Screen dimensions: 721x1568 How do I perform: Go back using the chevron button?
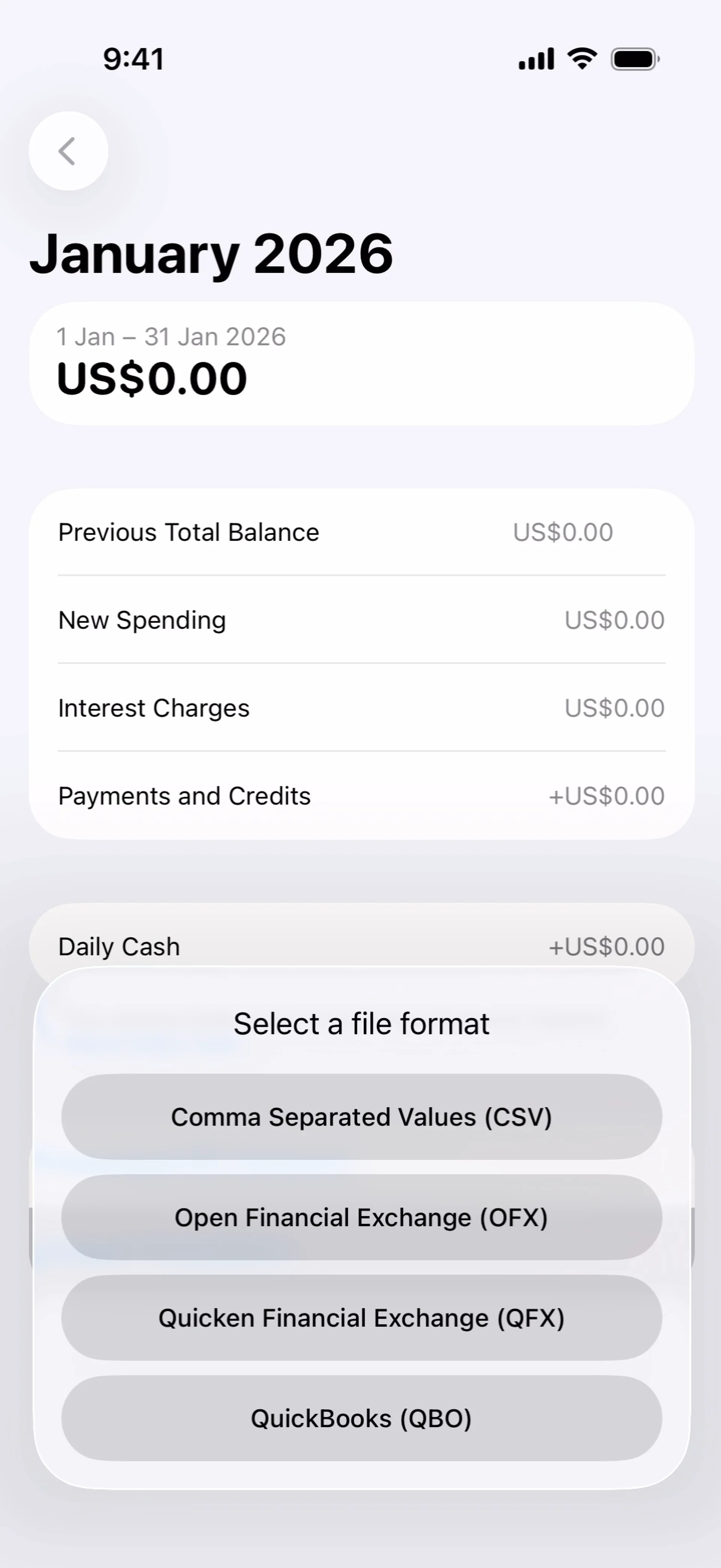(x=68, y=151)
